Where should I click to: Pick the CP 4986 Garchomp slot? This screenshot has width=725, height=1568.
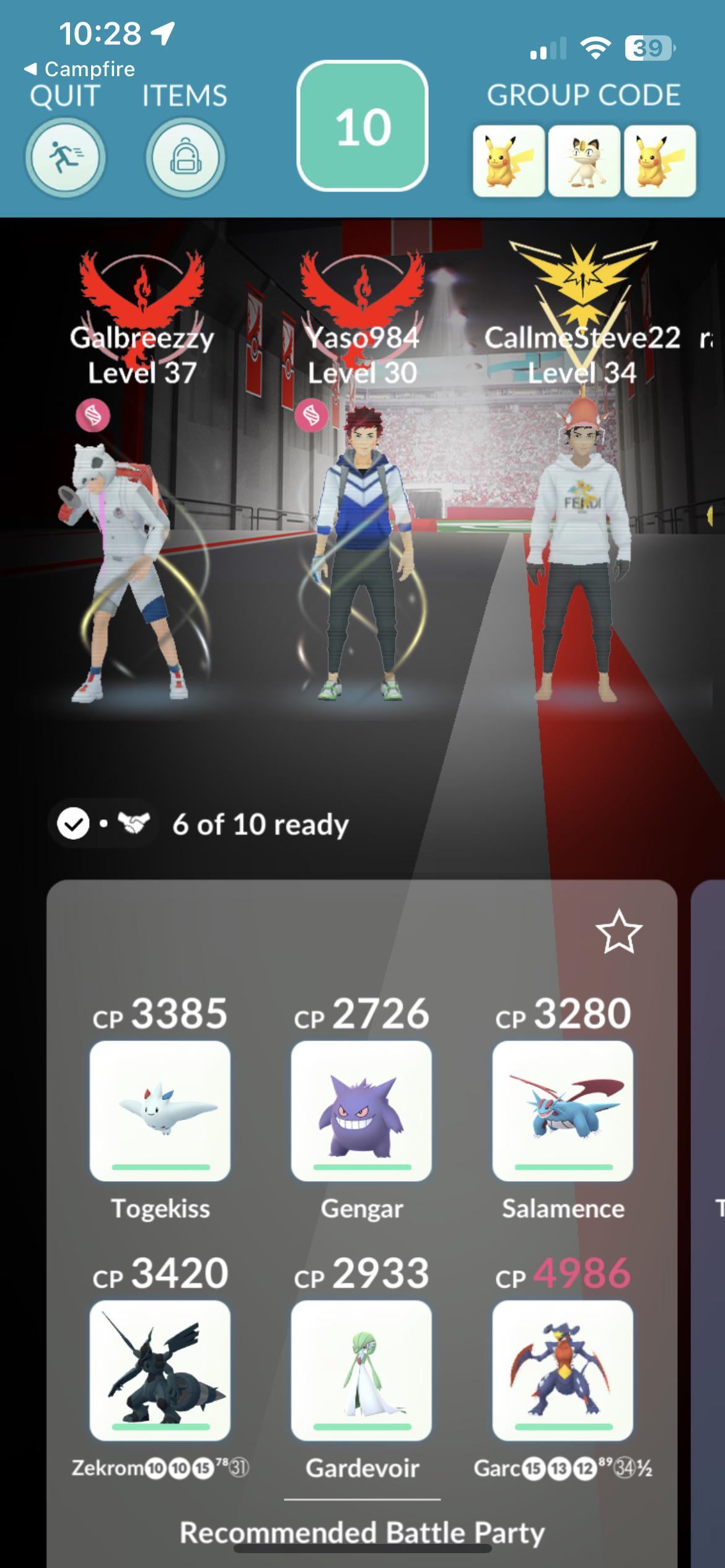coord(563,1370)
